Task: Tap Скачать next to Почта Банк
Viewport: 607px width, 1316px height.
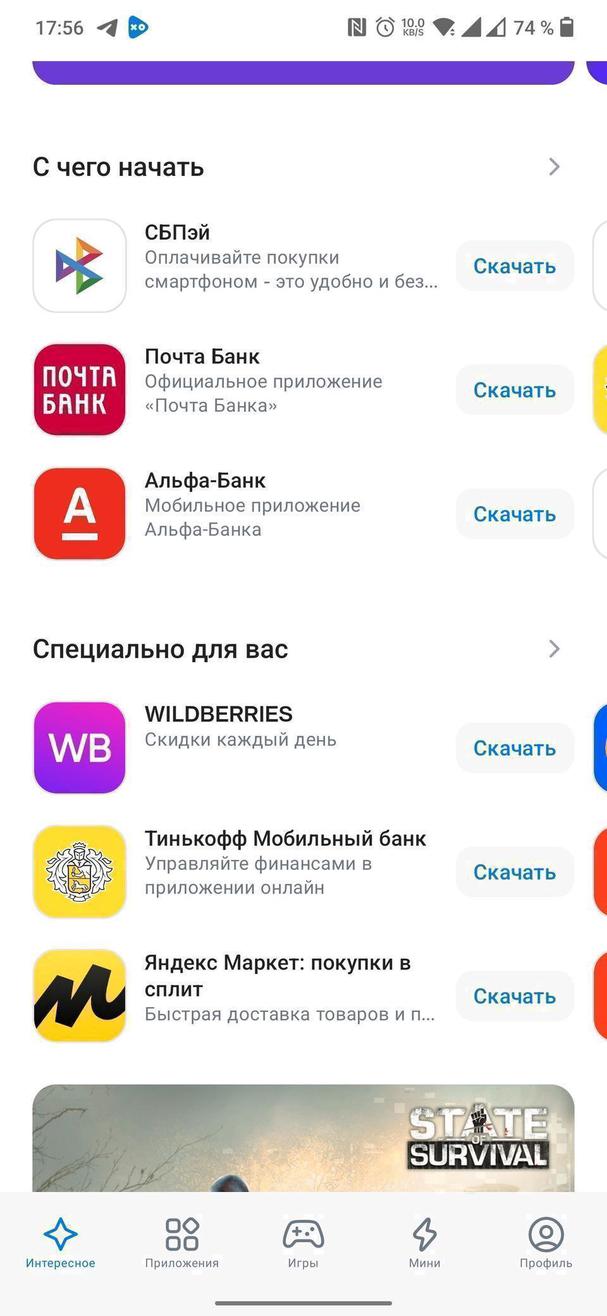Action: [514, 390]
